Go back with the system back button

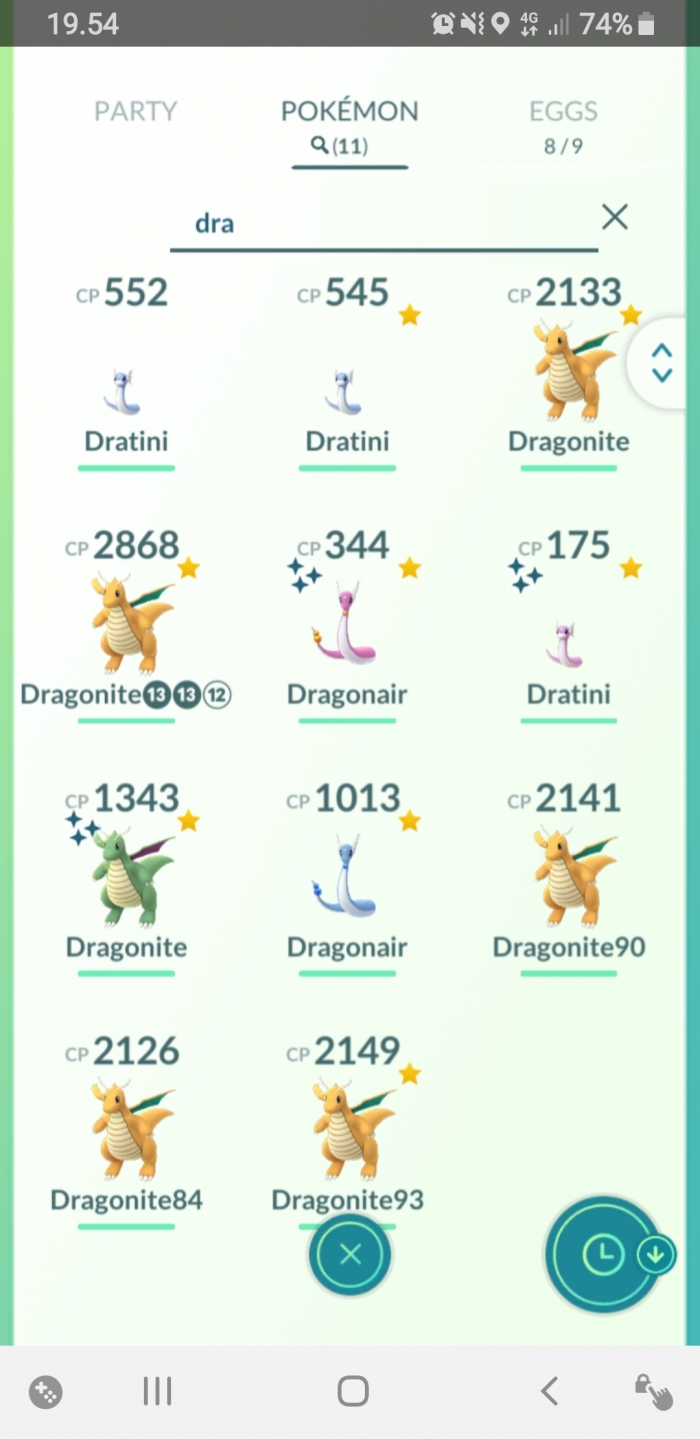click(x=548, y=1391)
